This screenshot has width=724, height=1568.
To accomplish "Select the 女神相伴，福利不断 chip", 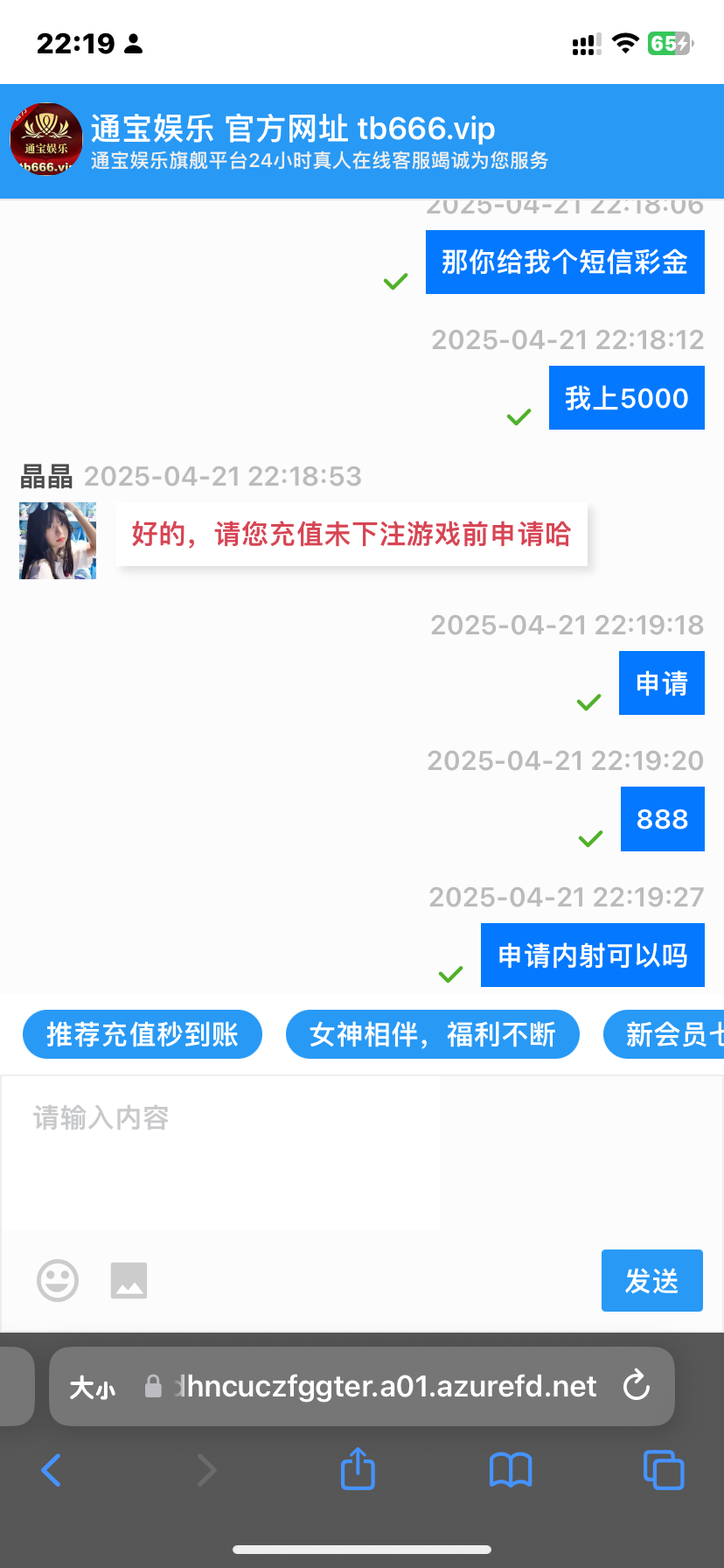I will [x=433, y=1034].
